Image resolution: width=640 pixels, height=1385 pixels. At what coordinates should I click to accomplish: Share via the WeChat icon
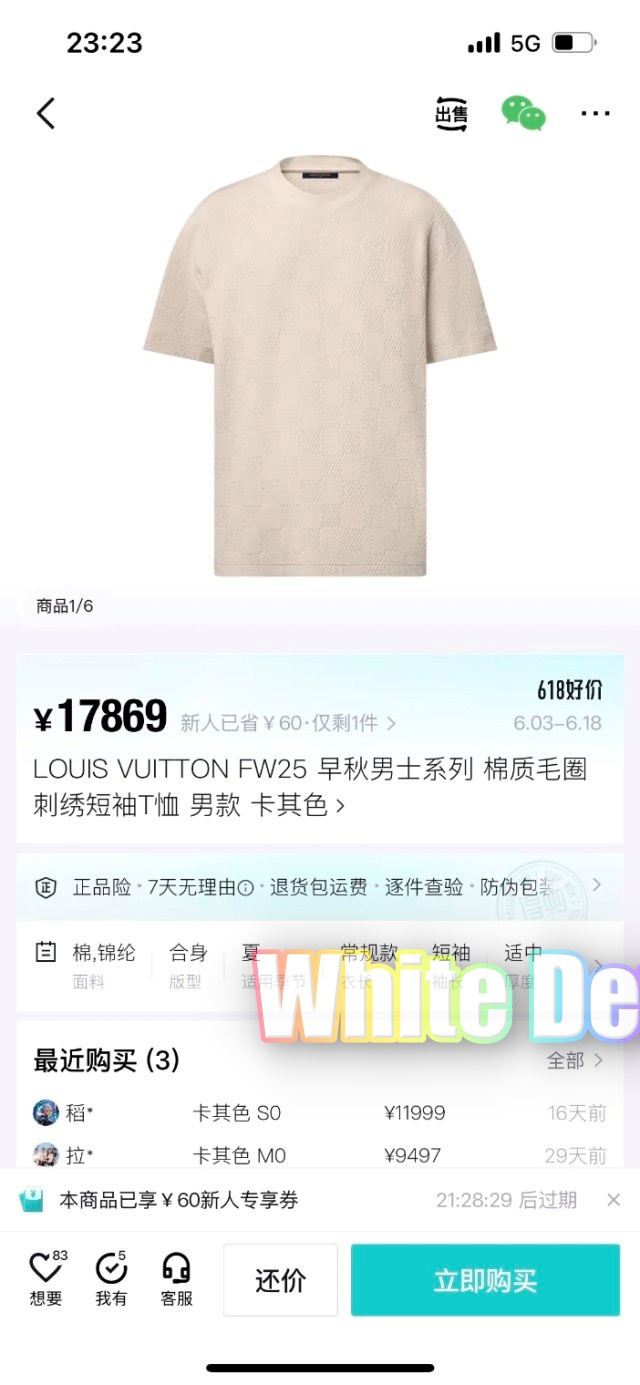coord(523,114)
